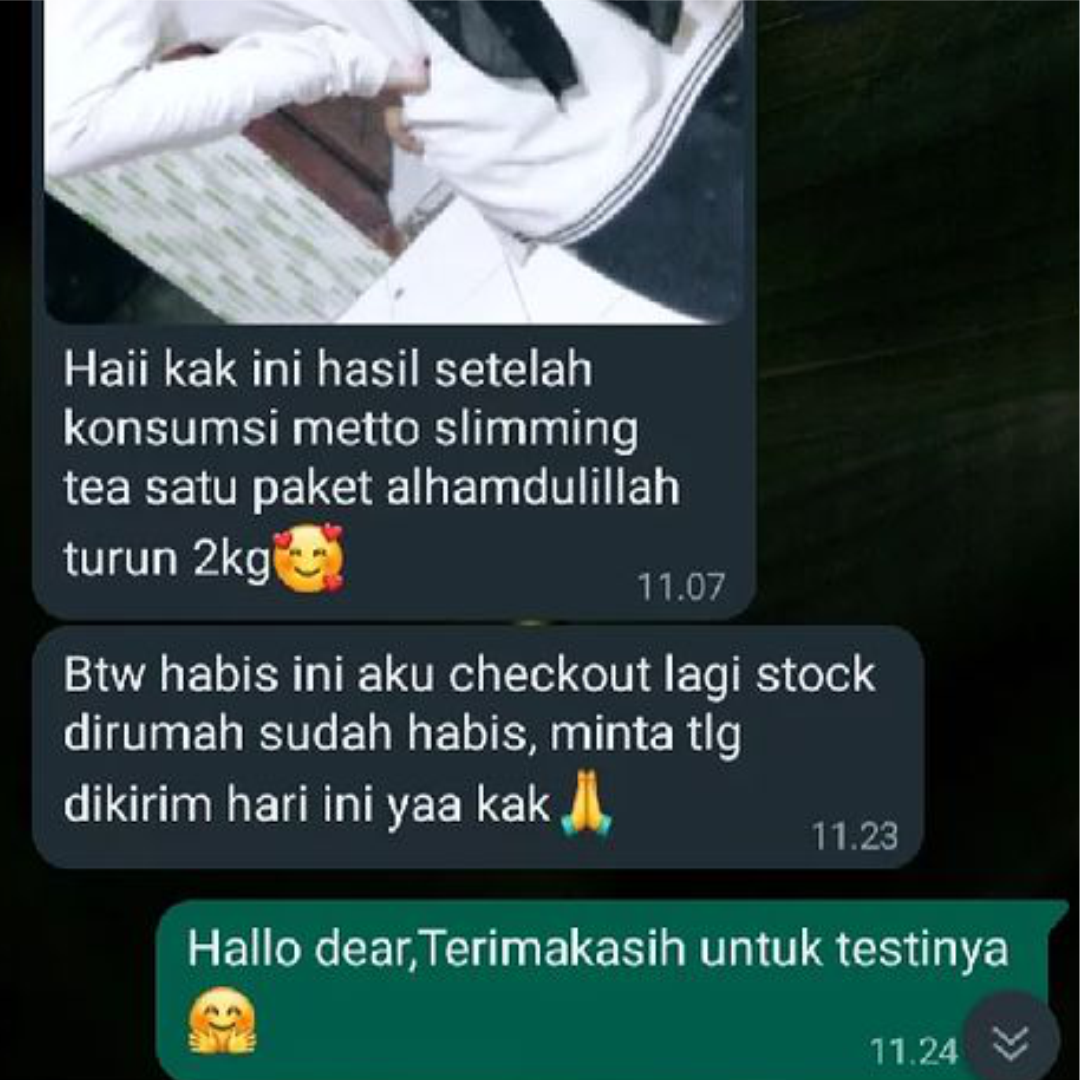This screenshot has height=1080, width=1080.
Task: Open the photo attached to the slimming tea message
Action: (x=394, y=160)
